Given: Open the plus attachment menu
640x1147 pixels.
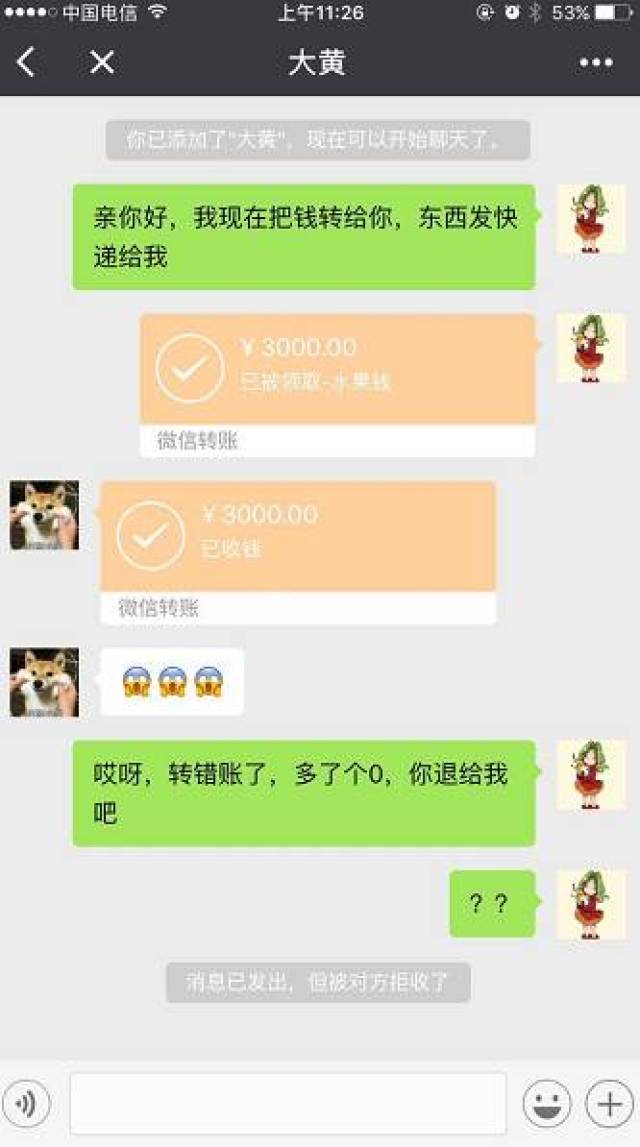Looking at the screenshot, I should click(609, 1104).
